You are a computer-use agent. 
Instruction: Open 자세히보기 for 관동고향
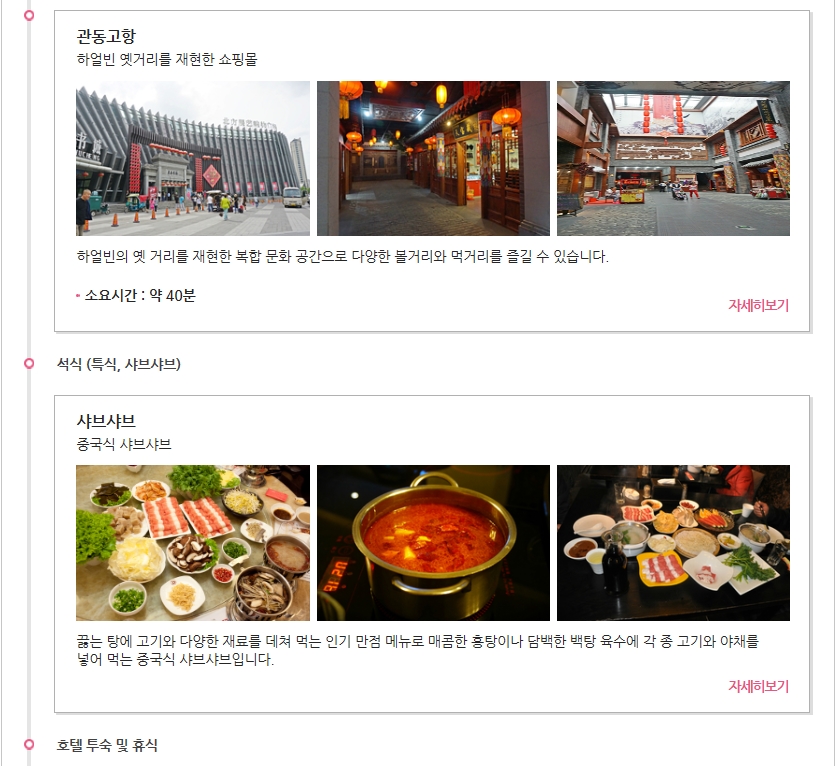(758, 306)
